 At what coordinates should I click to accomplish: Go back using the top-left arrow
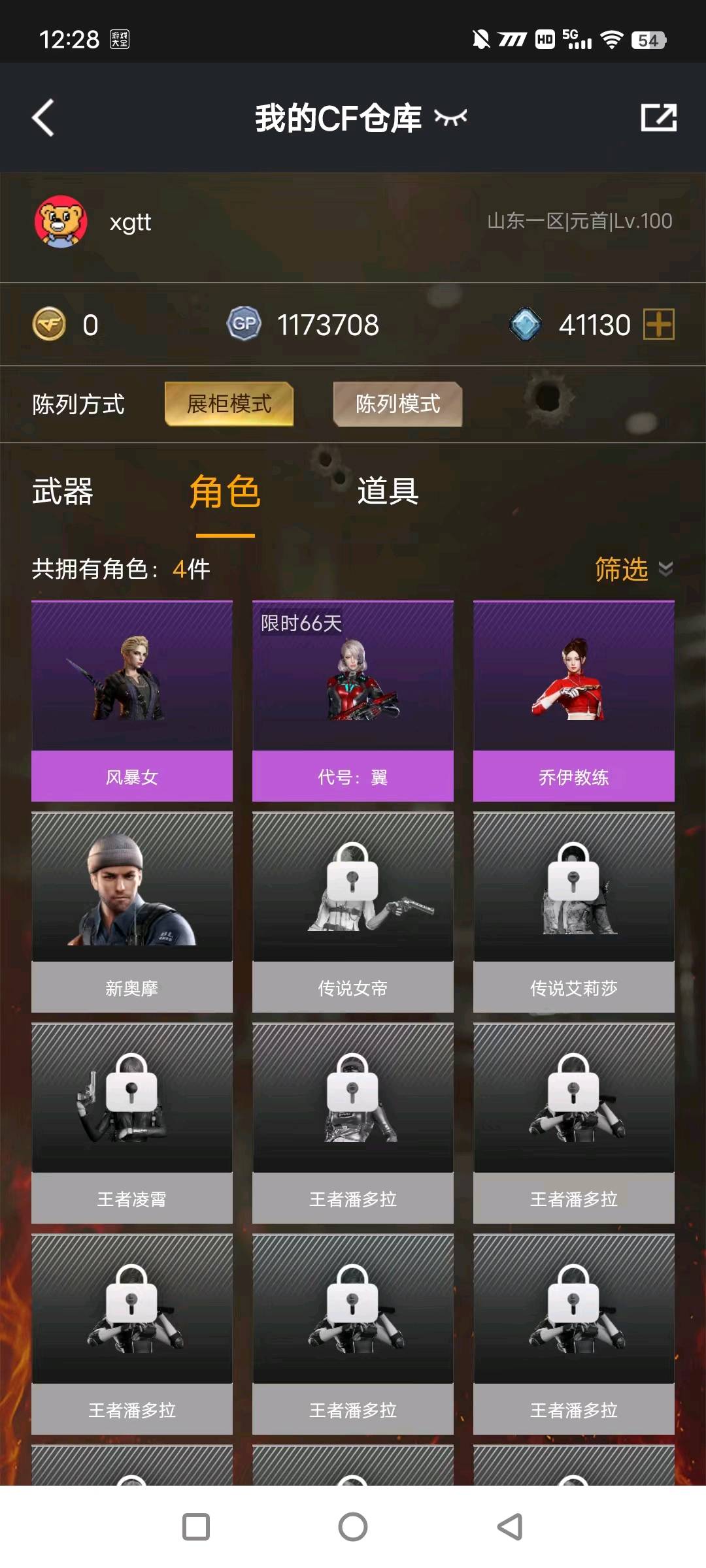click(x=43, y=118)
